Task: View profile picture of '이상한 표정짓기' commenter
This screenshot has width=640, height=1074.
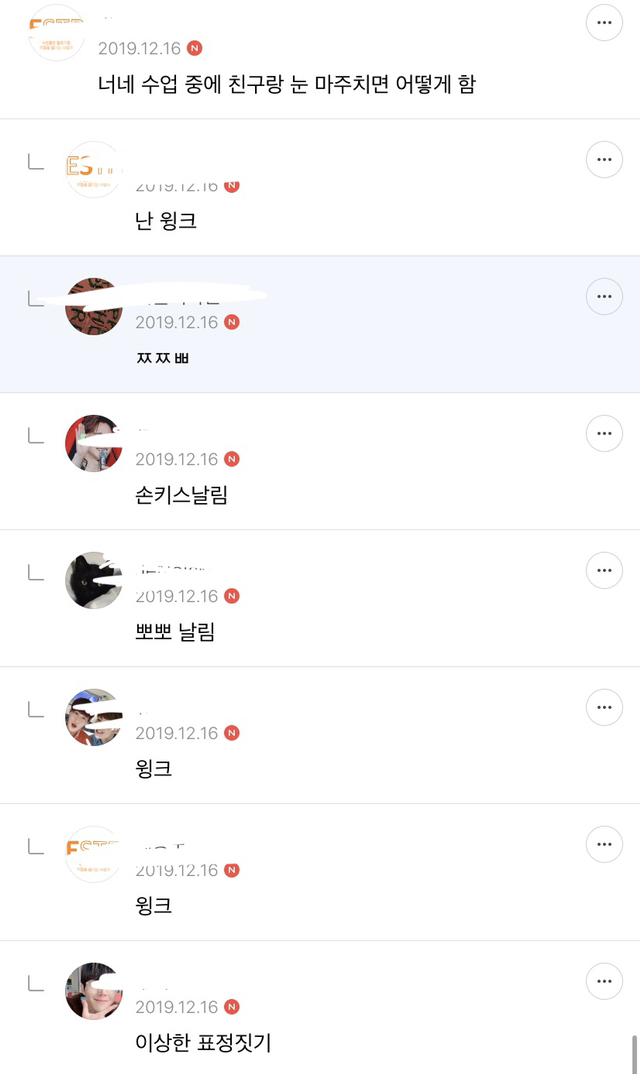Action: click(x=94, y=991)
